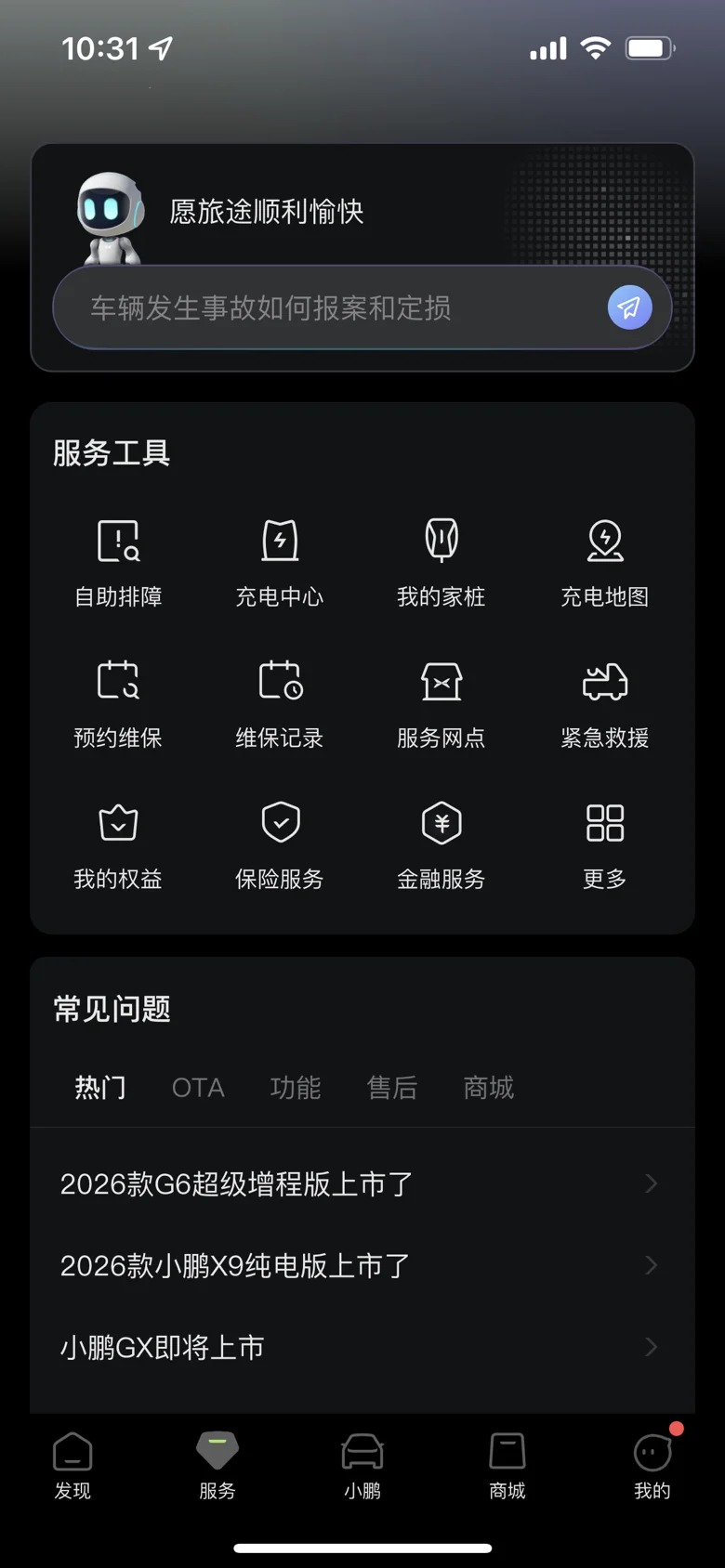
Task: Switch to the 售后 after-sales tab
Action: click(x=392, y=1088)
